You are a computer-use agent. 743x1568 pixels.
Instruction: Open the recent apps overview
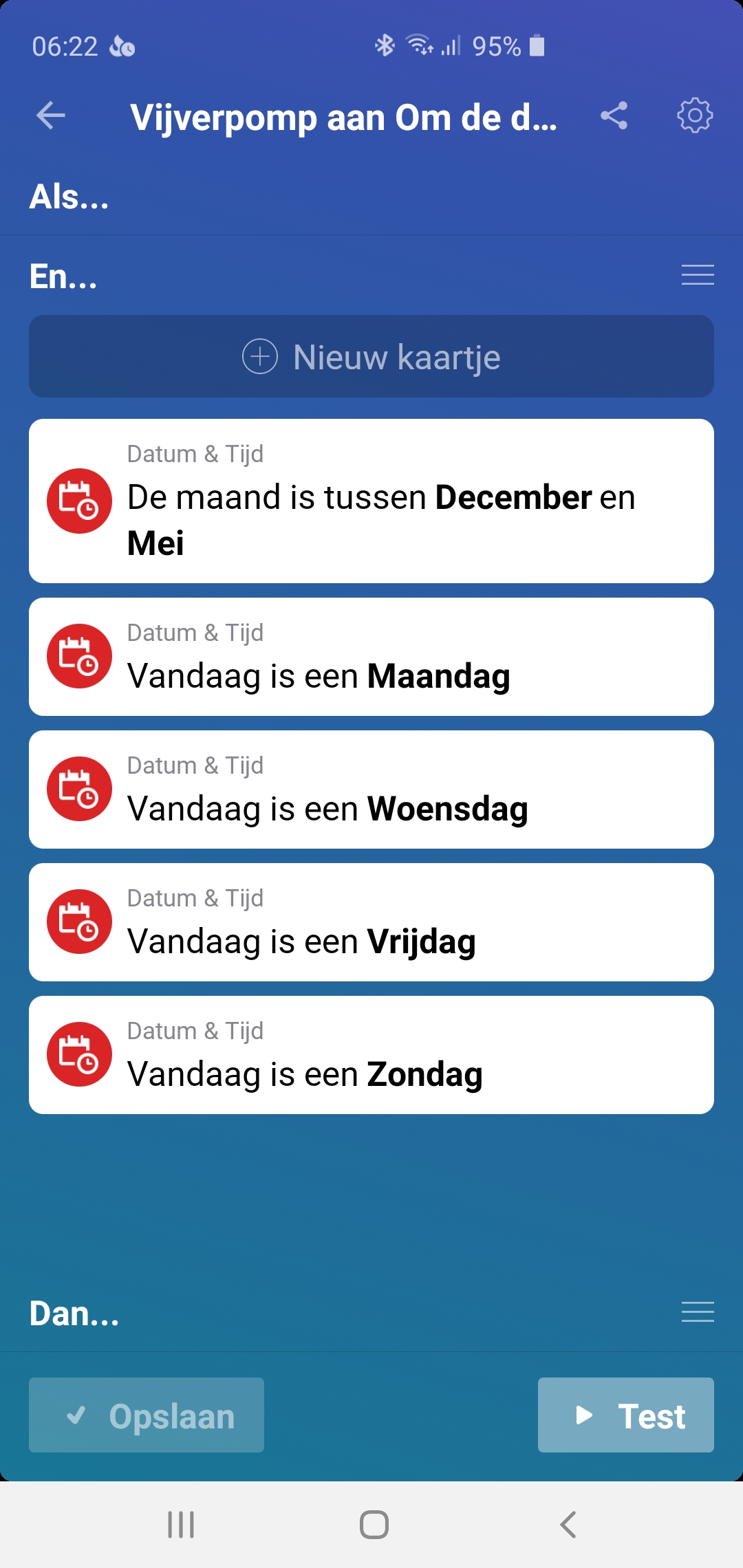coord(181,1525)
